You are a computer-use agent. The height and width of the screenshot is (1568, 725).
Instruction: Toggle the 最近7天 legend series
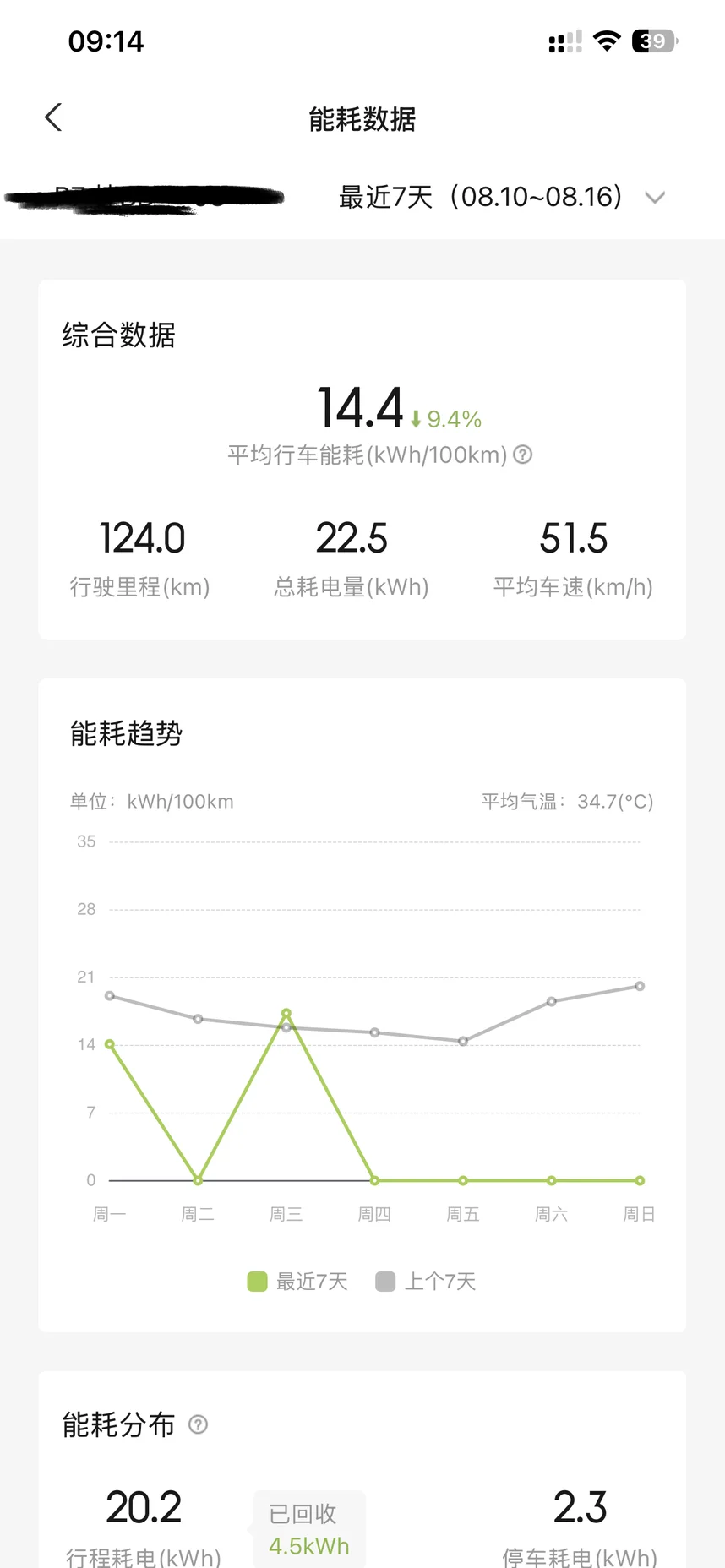coord(297,1282)
